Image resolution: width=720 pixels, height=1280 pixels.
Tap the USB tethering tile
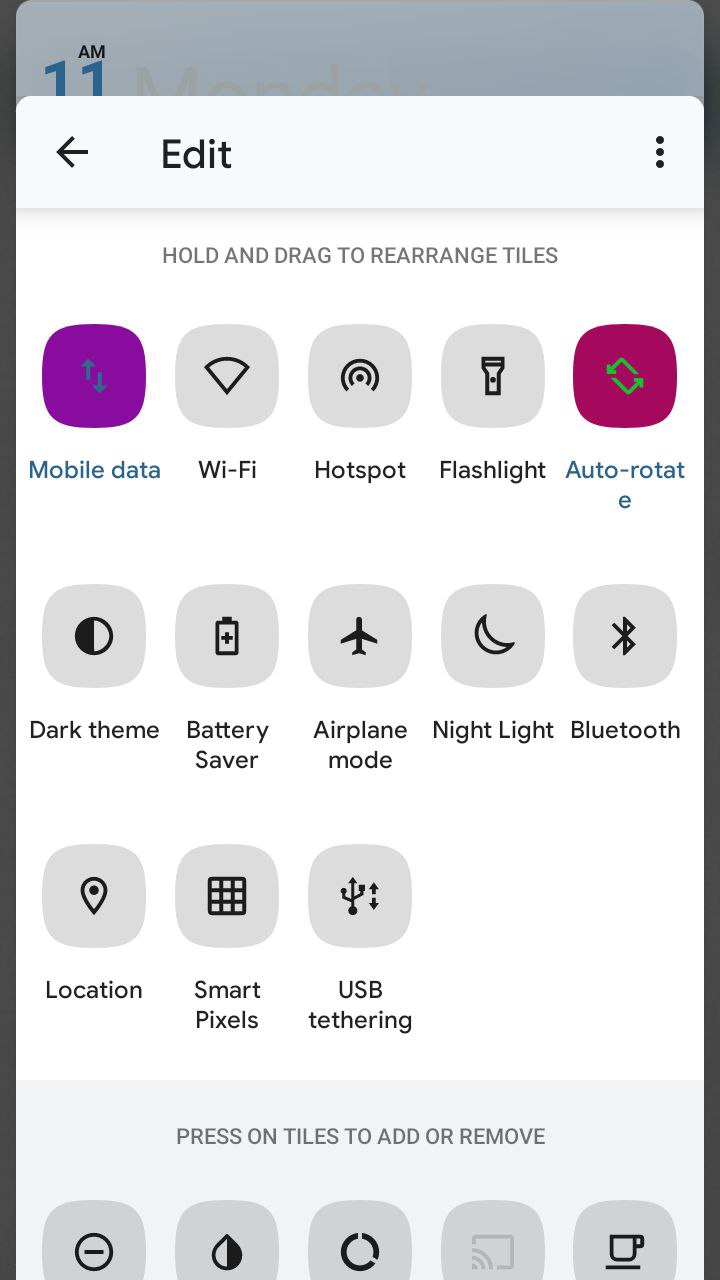[360, 896]
